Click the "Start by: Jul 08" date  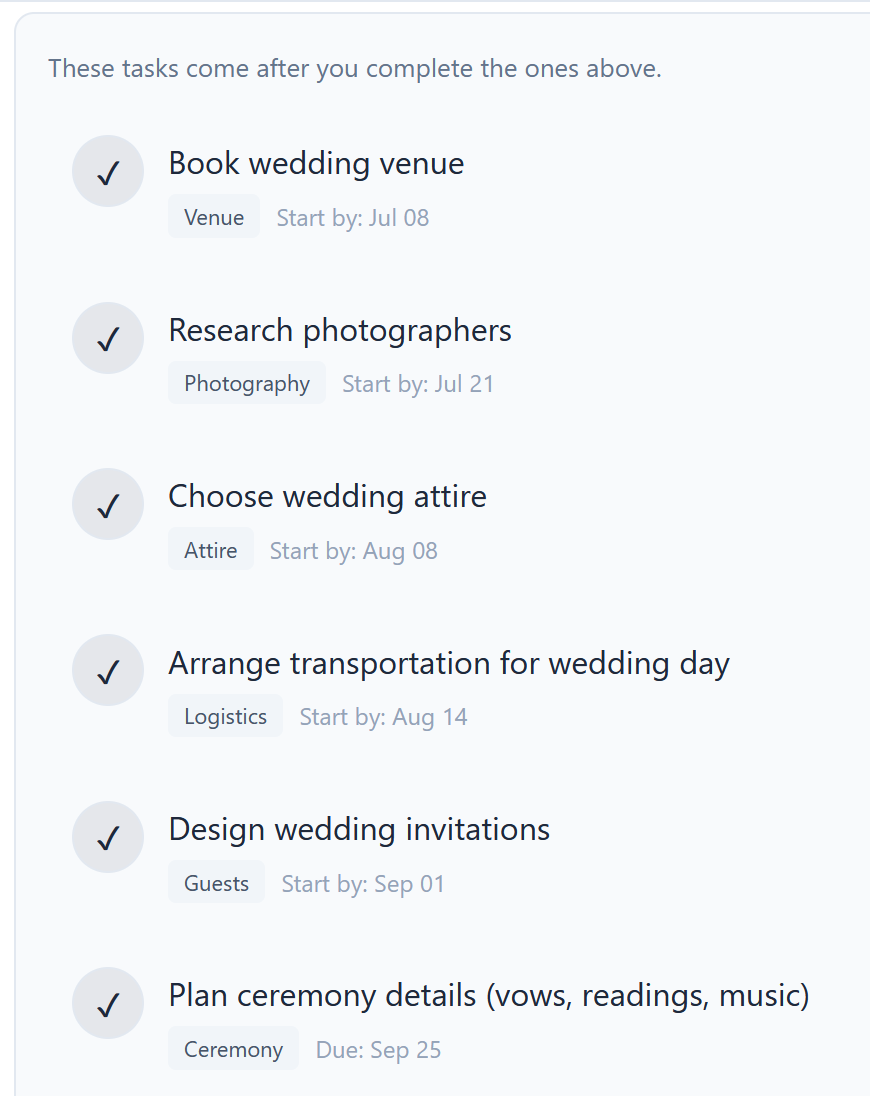pyautogui.click(x=352, y=217)
